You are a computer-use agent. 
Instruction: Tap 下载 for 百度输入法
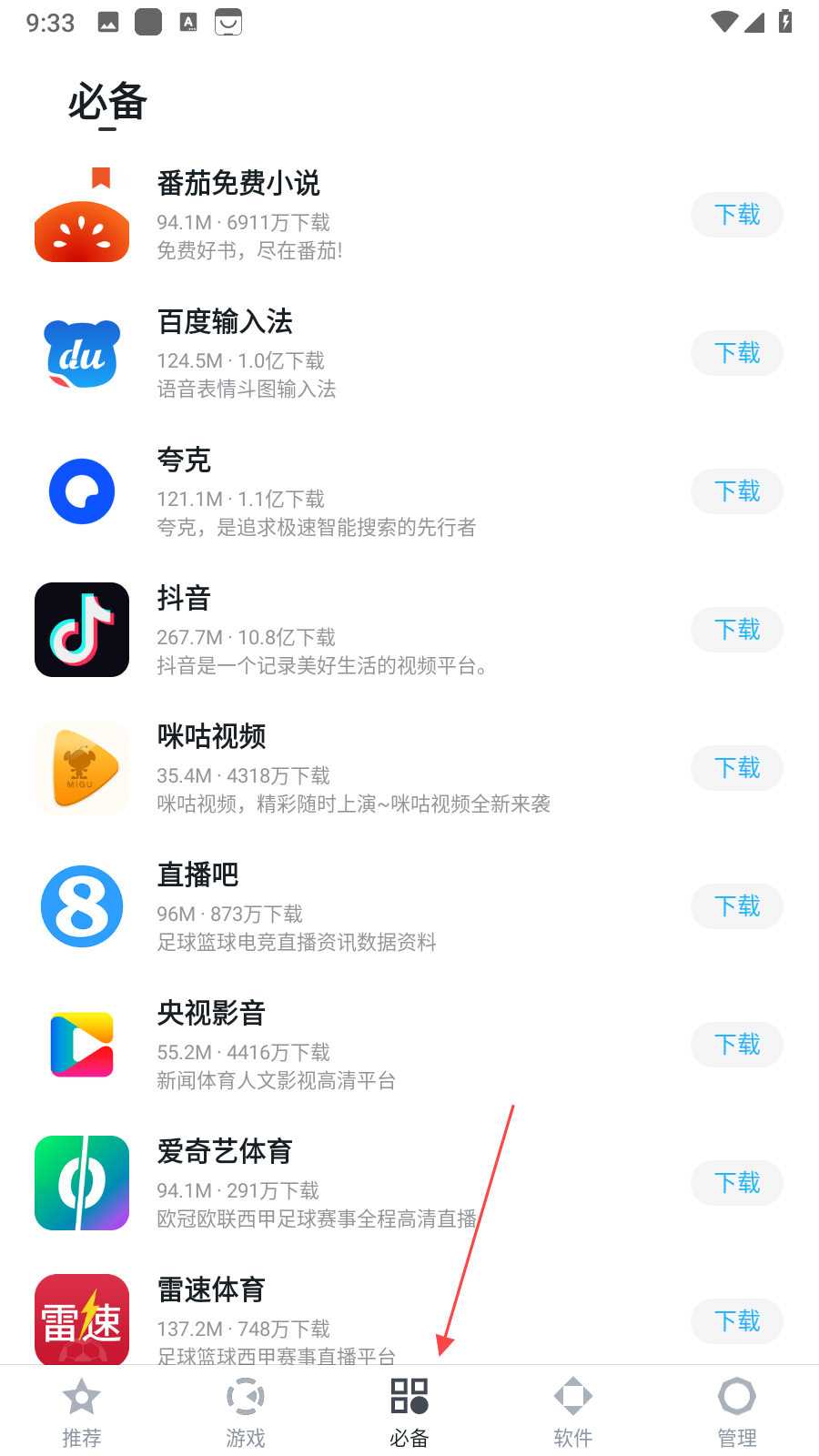(736, 353)
